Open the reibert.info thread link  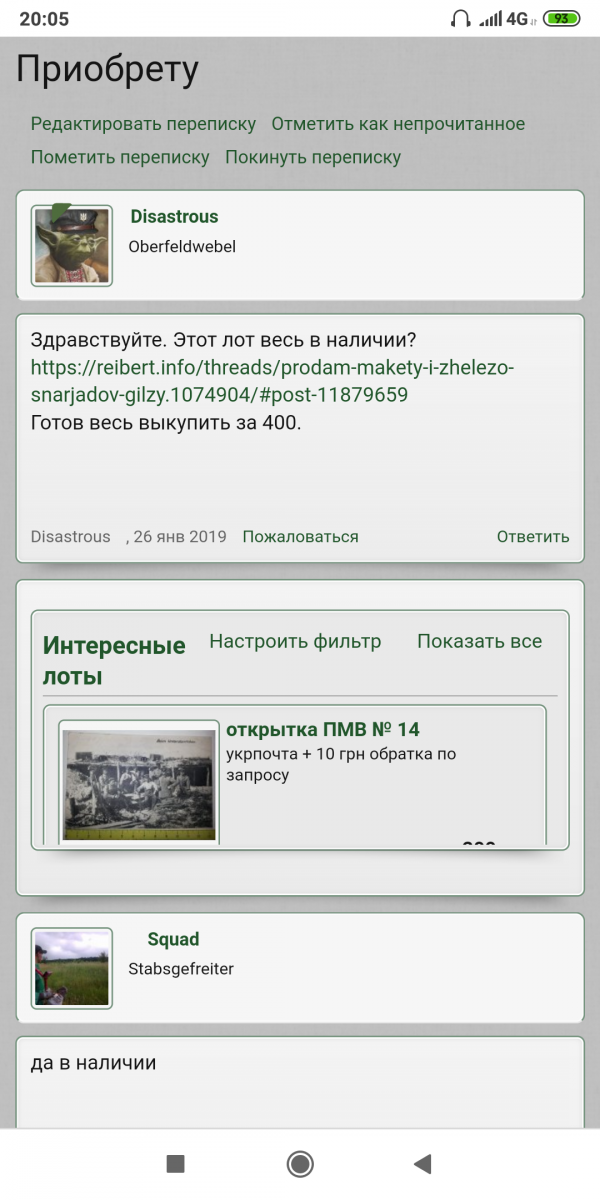pyautogui.click(x=272, y=381)
